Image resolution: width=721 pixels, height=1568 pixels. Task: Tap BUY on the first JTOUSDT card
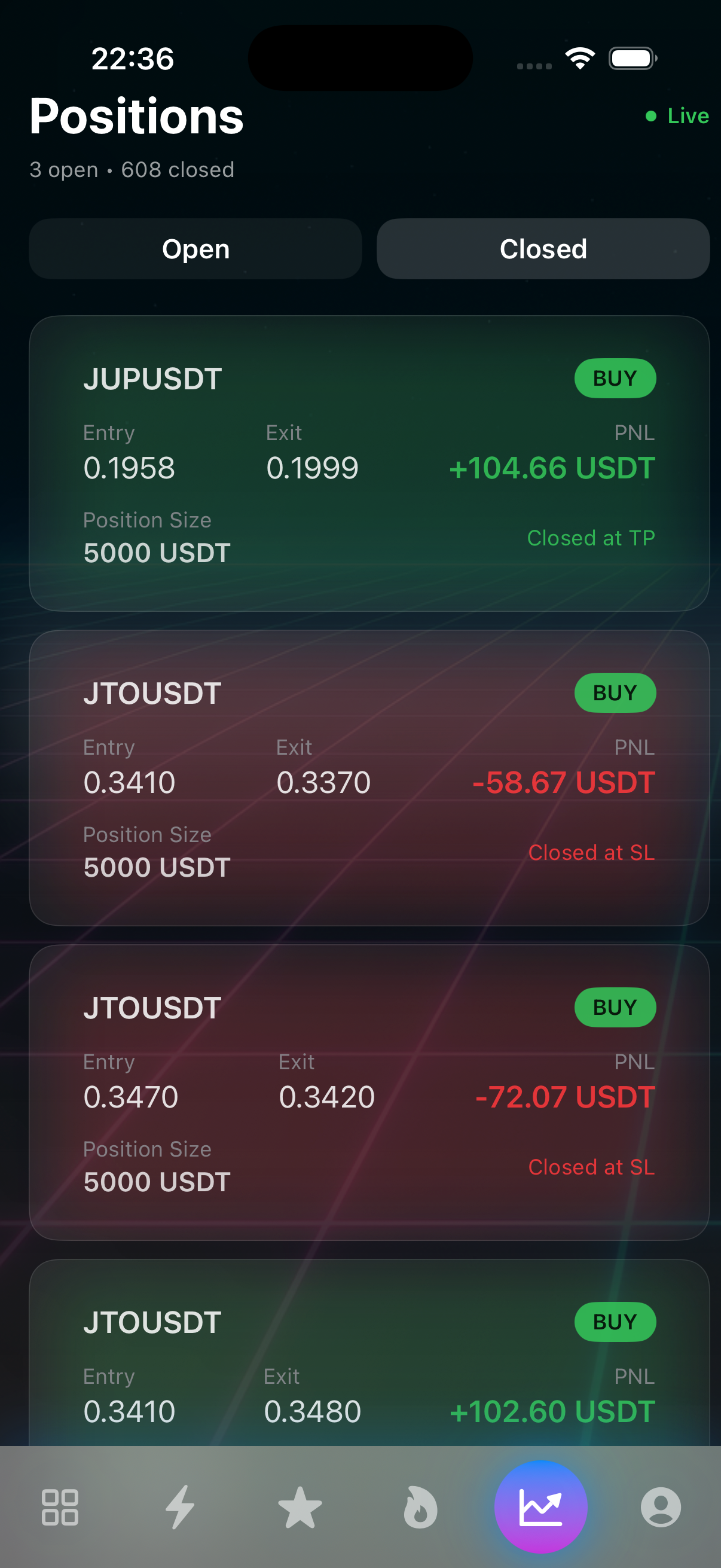tap(615, 692)
